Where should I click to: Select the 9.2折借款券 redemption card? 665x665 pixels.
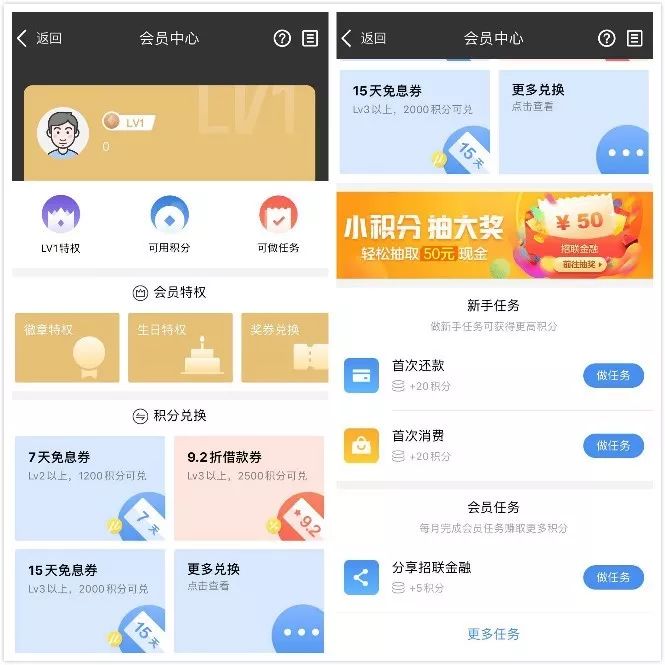click(249, 488)
